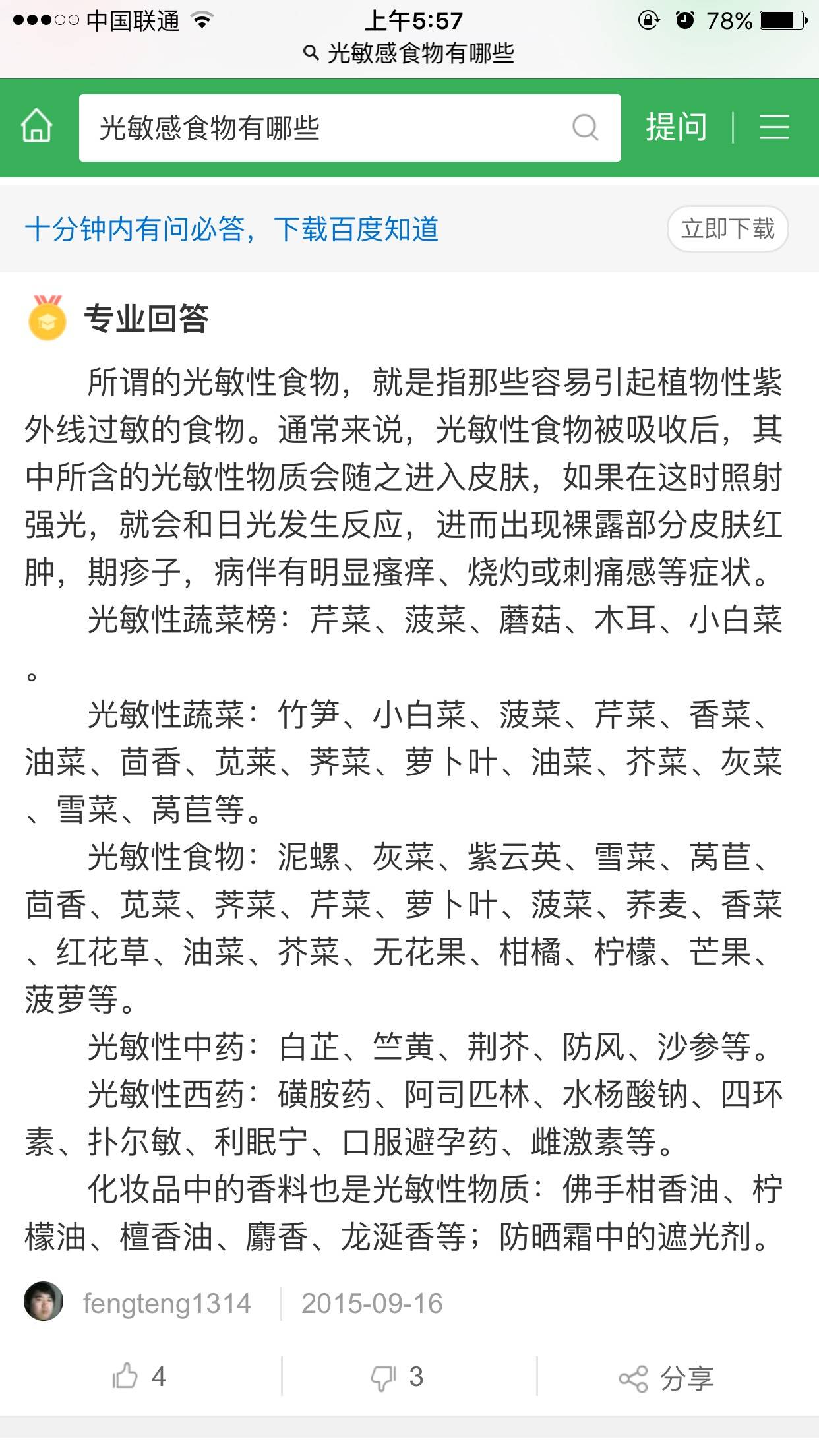Tap the magnifier icon in search box
The width and height of the screenshot is (819, 1456).
pyautogui.click(x=585, y=127)
